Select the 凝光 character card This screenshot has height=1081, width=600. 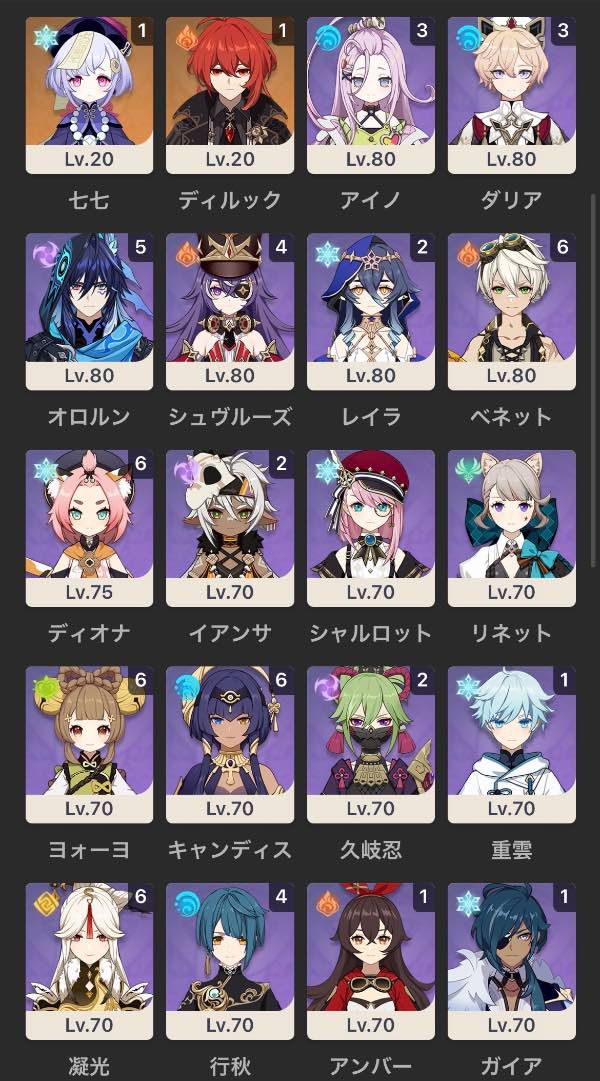[89, 959]
